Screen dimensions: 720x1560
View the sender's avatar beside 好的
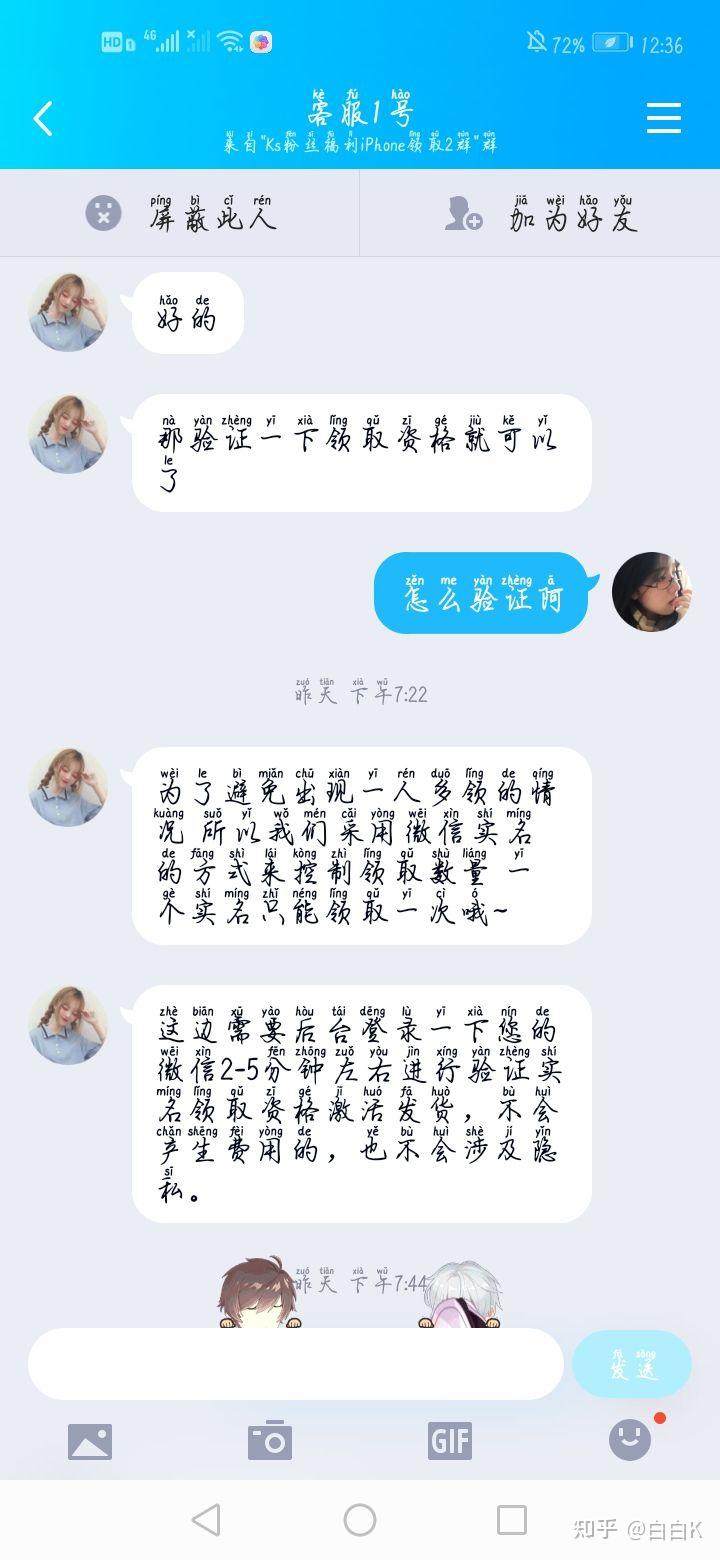tap(68, 312)
